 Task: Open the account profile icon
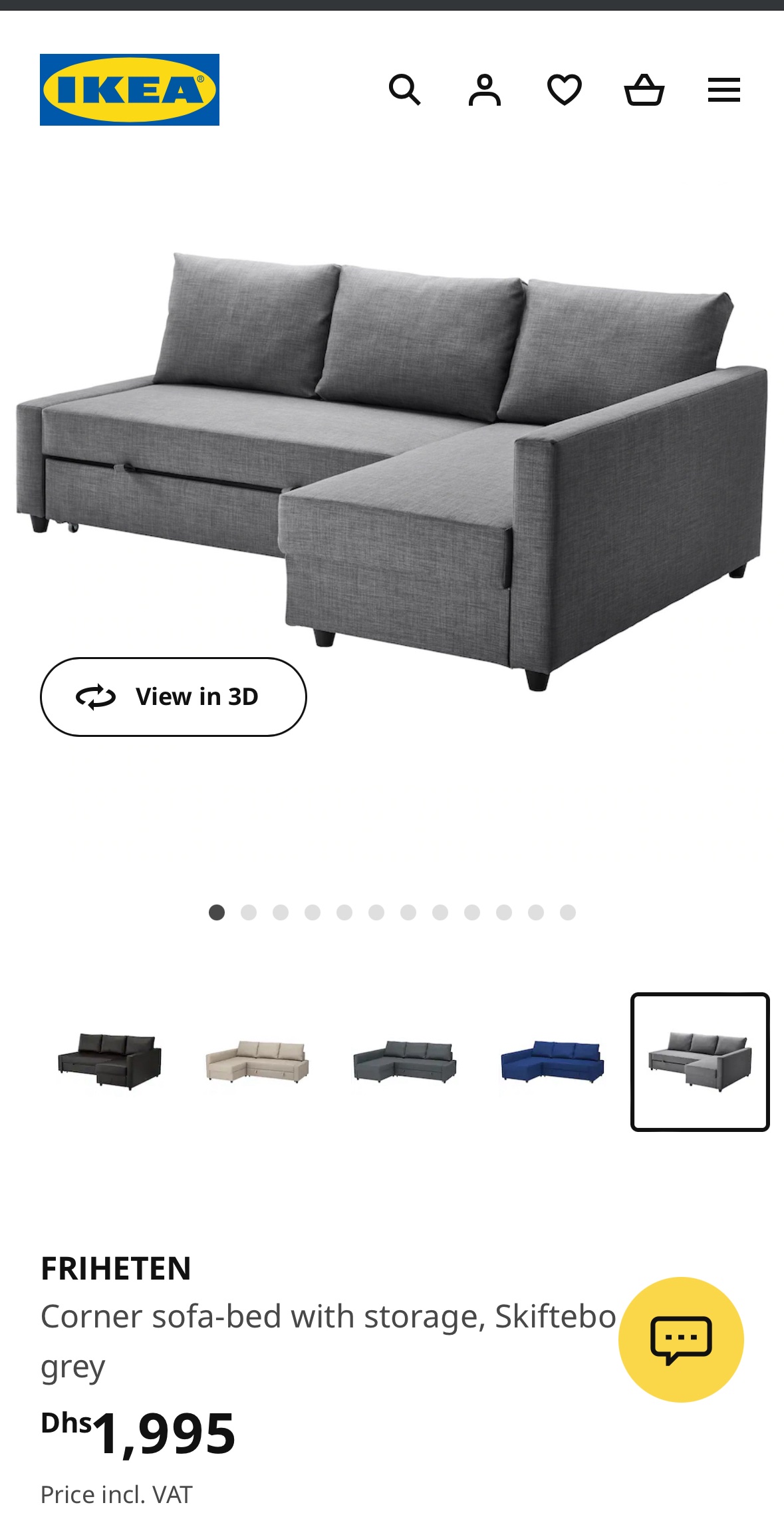pyautogui.click(x=484, y=90)
